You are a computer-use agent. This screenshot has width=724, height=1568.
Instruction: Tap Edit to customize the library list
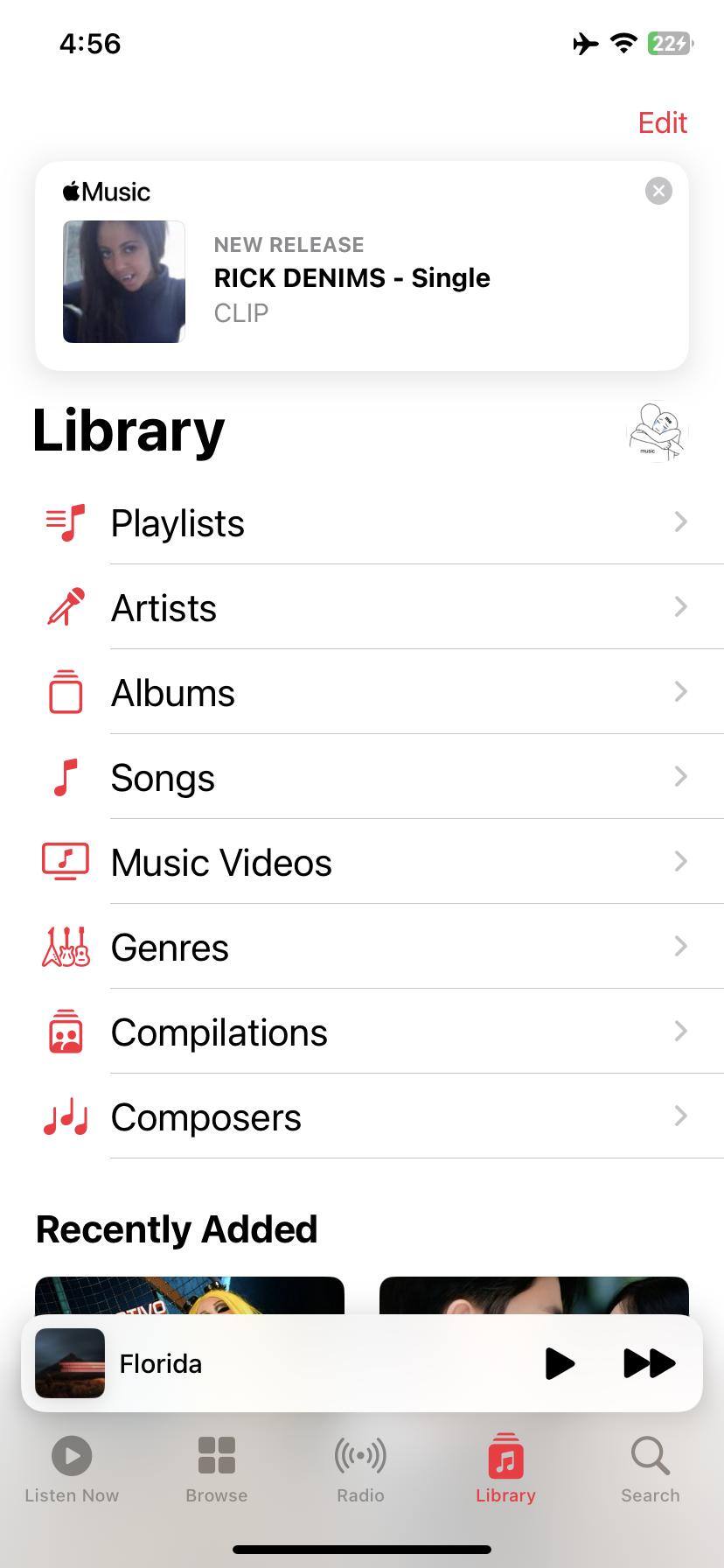coord(662,123)
